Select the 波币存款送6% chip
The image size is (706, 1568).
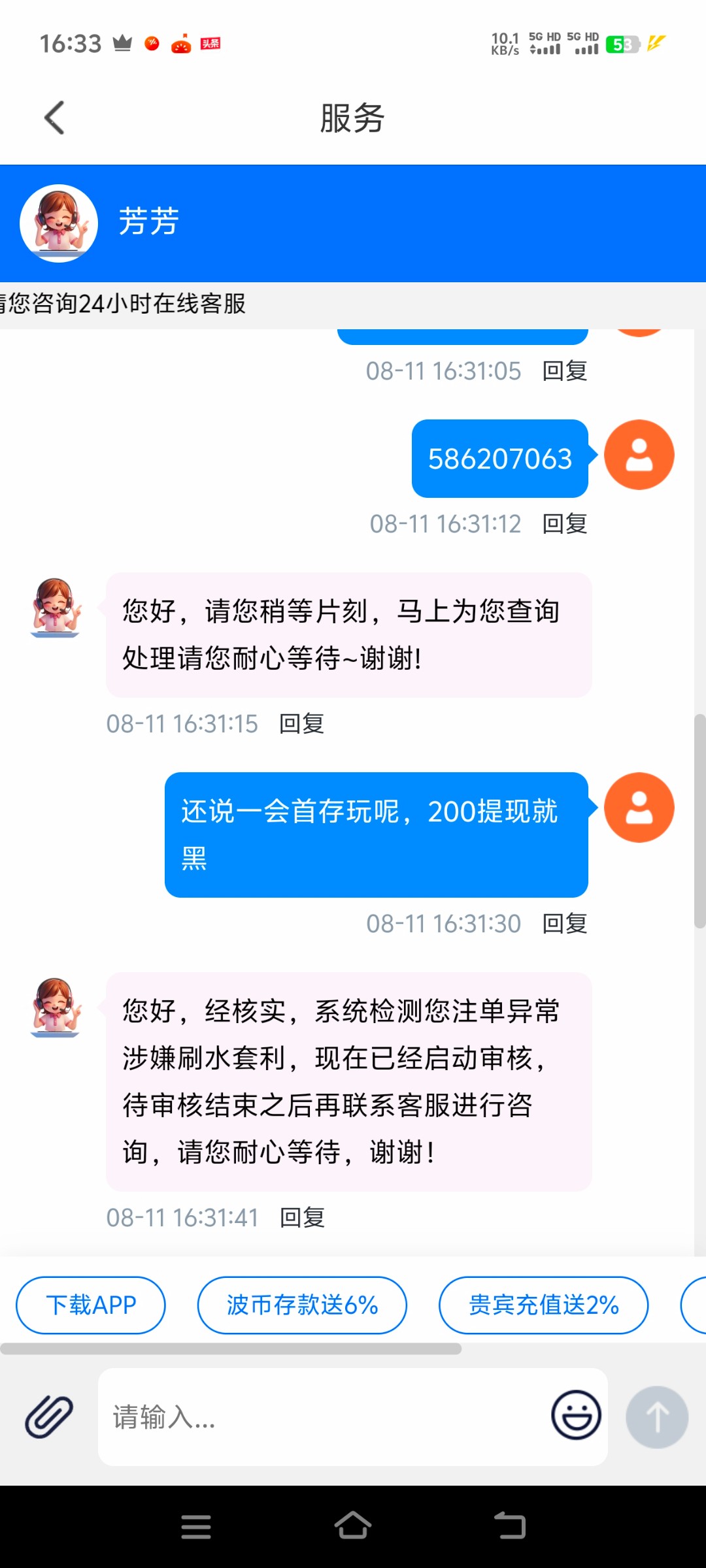point(302,1305)
